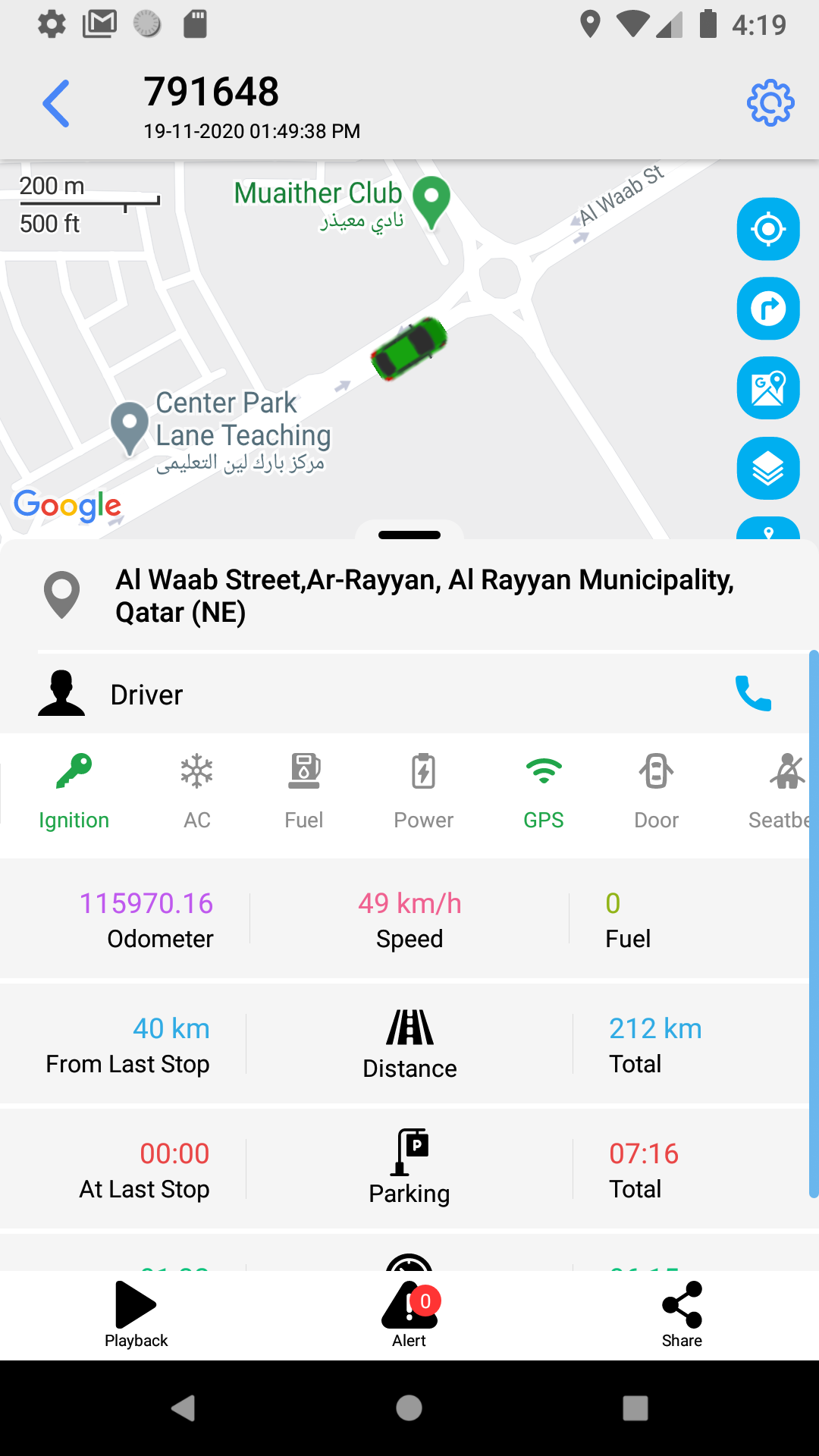Open location in Google Maps
The image size is (819, 1456).
coord(768,388)
